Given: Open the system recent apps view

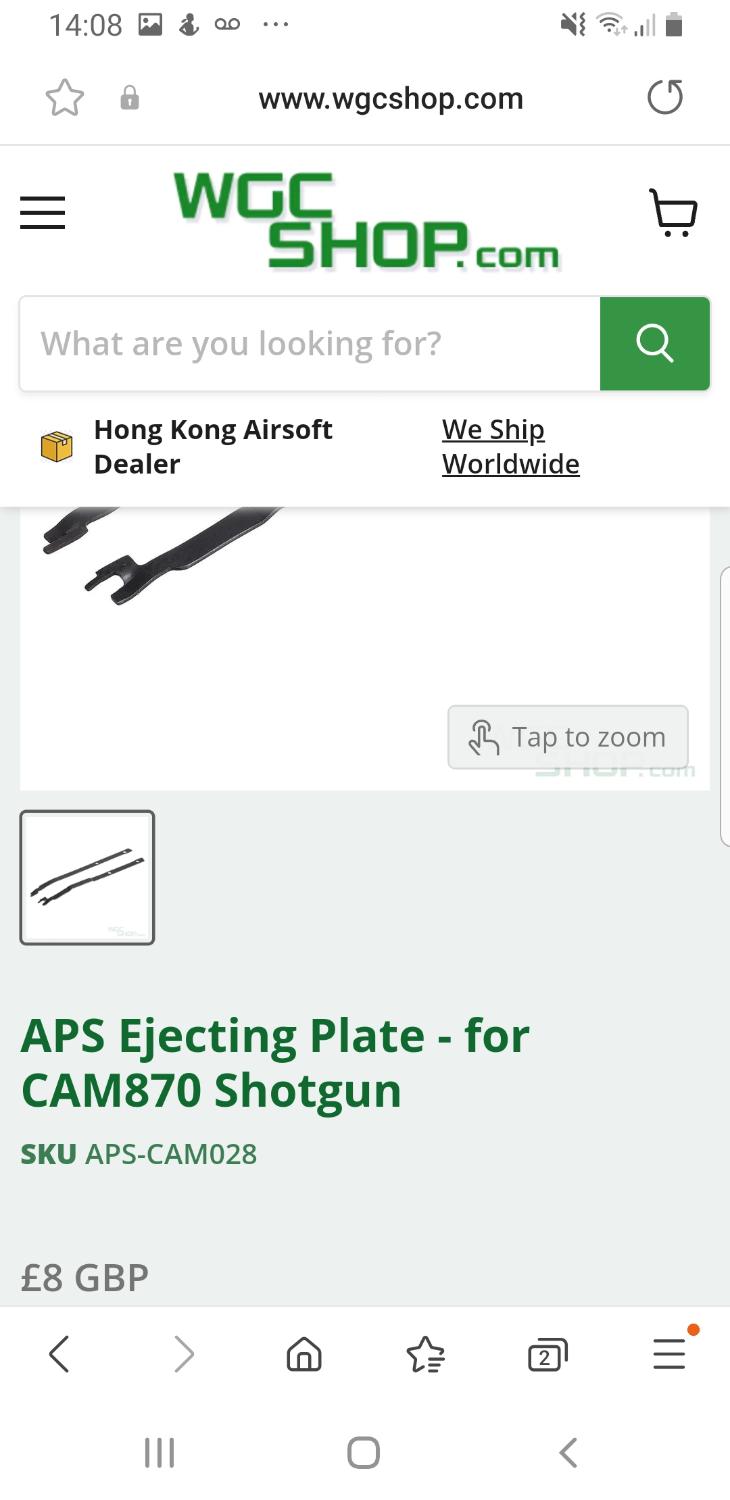Looking at the screenshot, I should pos(160,1452).
